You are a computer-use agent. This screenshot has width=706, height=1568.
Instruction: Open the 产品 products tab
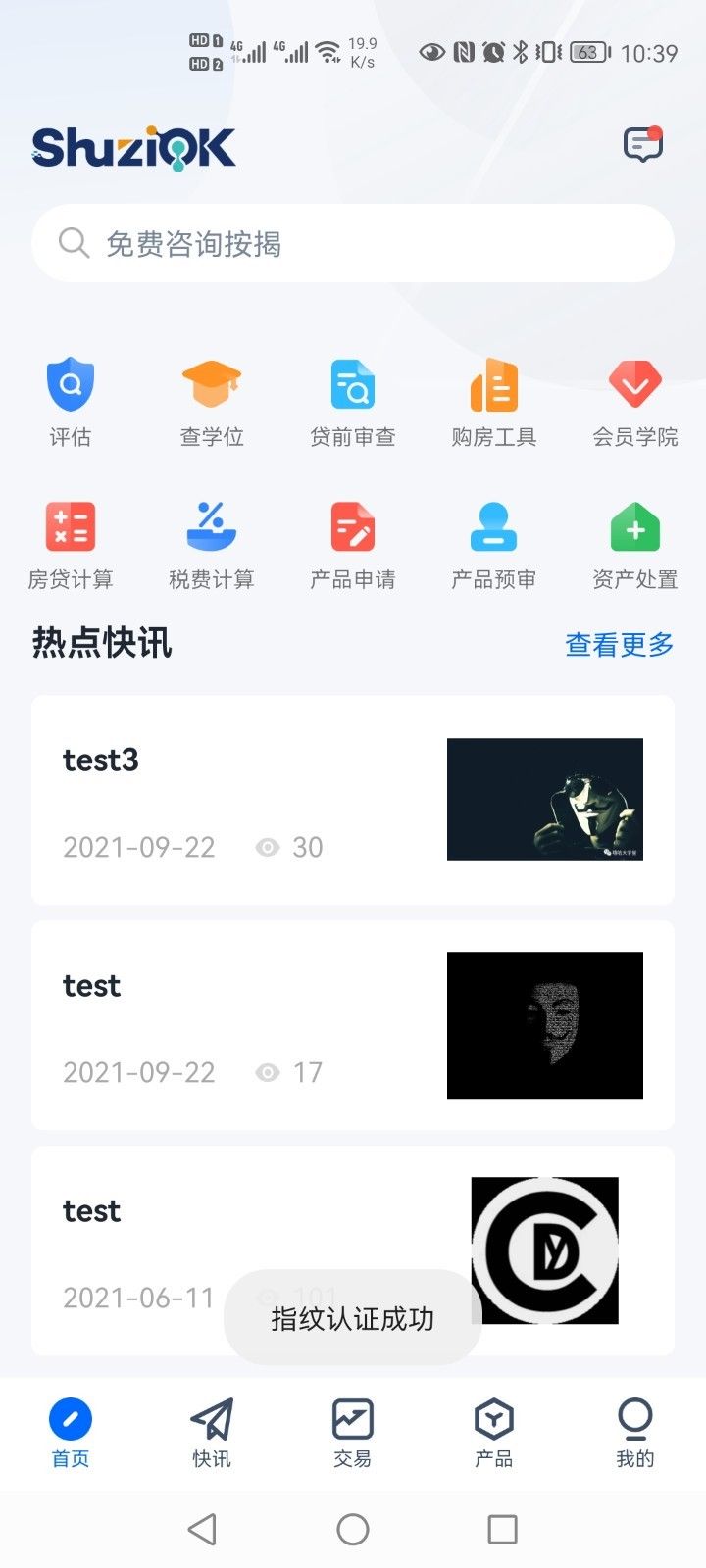494,1433
